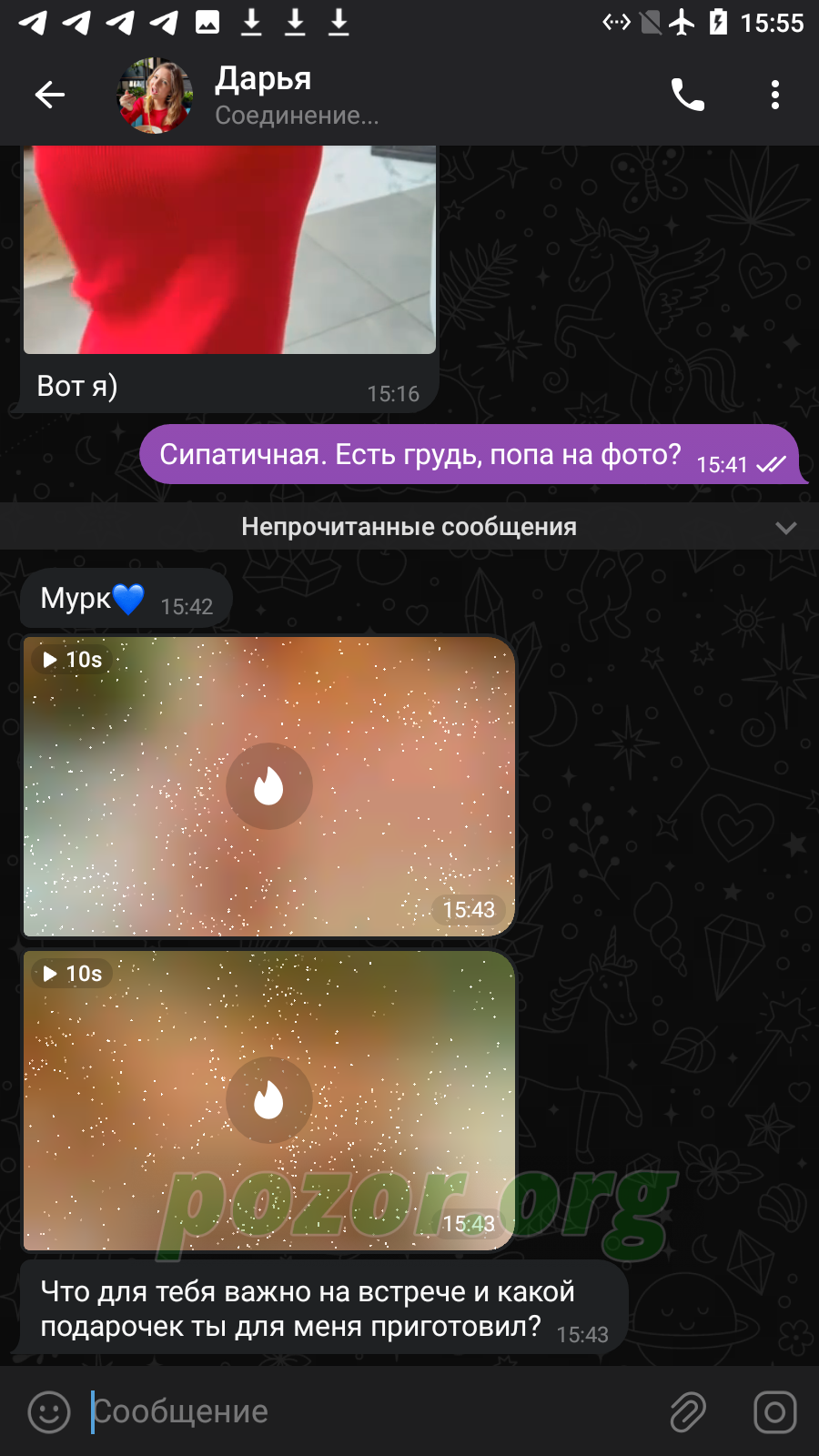The height and width of the screenshot is (1456, 819).
Task: Jump down via Непрочитанные сообщения arrow
Action: click(x=786, y=528)
